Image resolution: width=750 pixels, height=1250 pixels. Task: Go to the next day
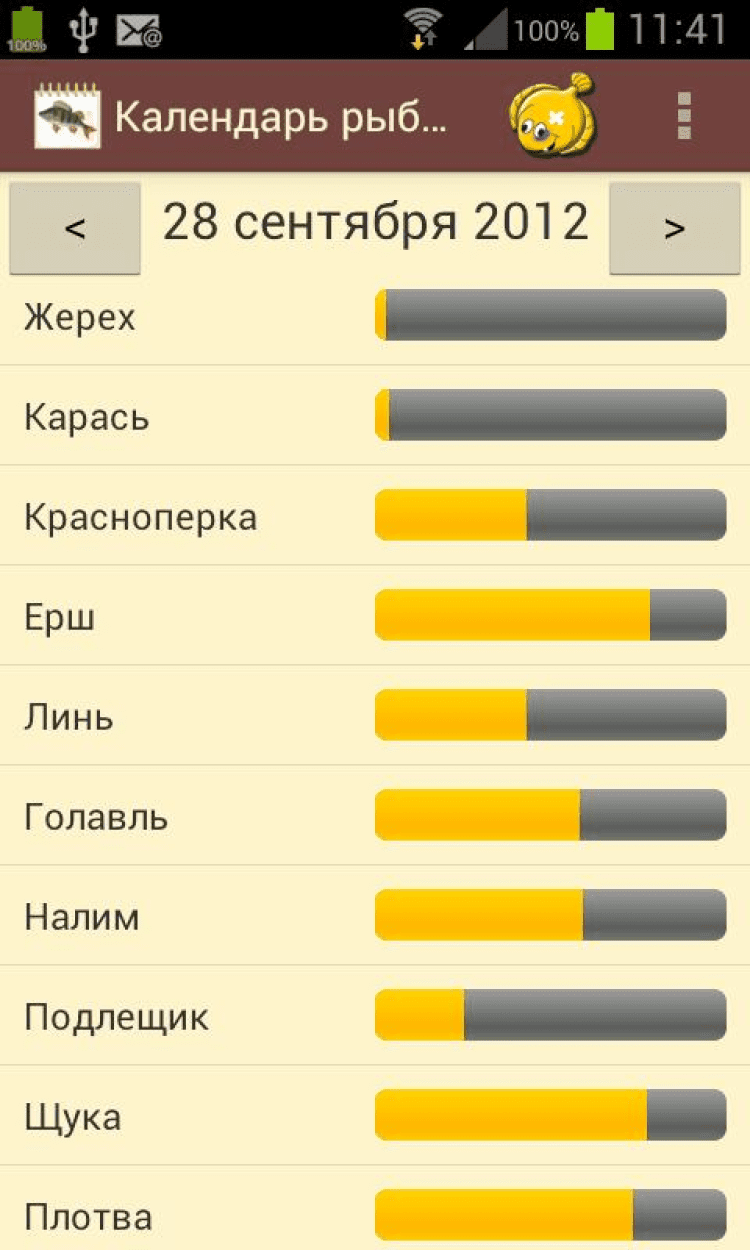(x=674, y=228)
